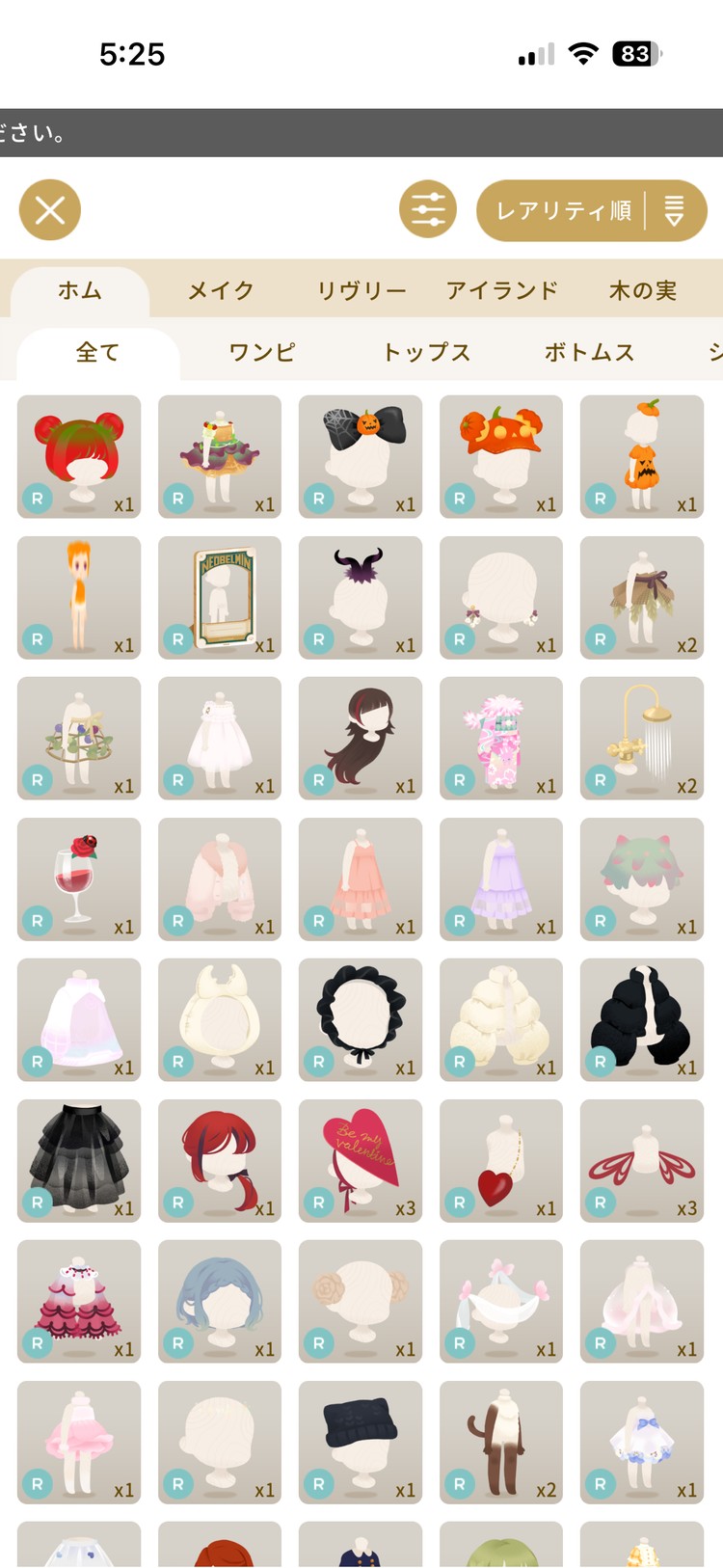
Task: Show 全て items
Action: click(x=97, y=353)
